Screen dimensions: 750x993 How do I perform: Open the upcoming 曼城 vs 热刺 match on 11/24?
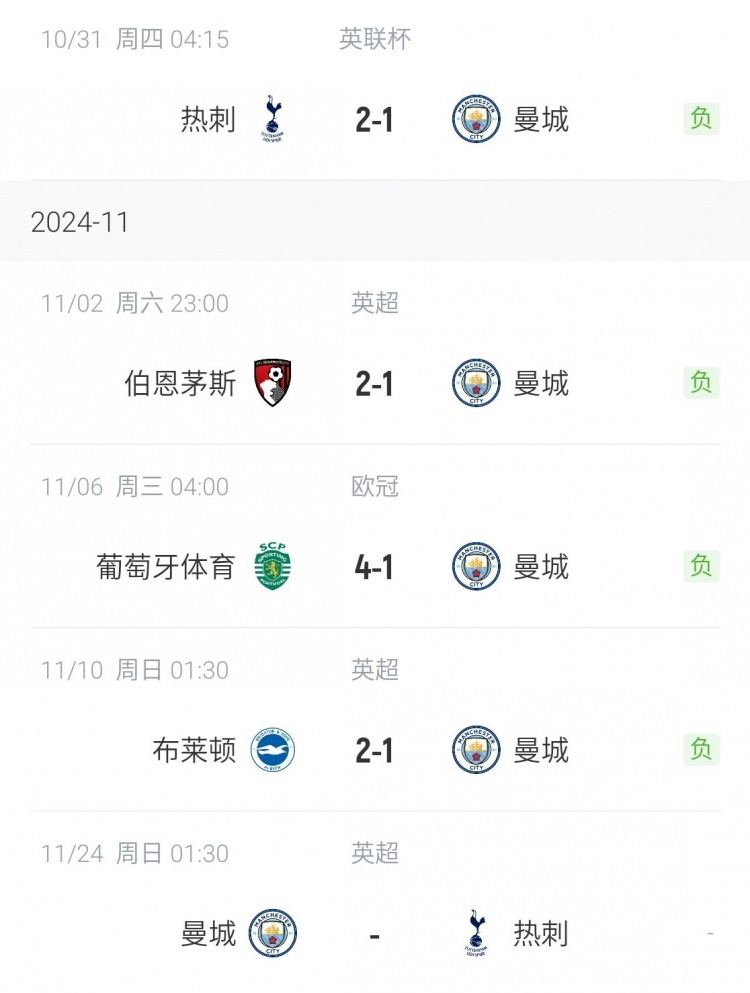click(374, 934)
